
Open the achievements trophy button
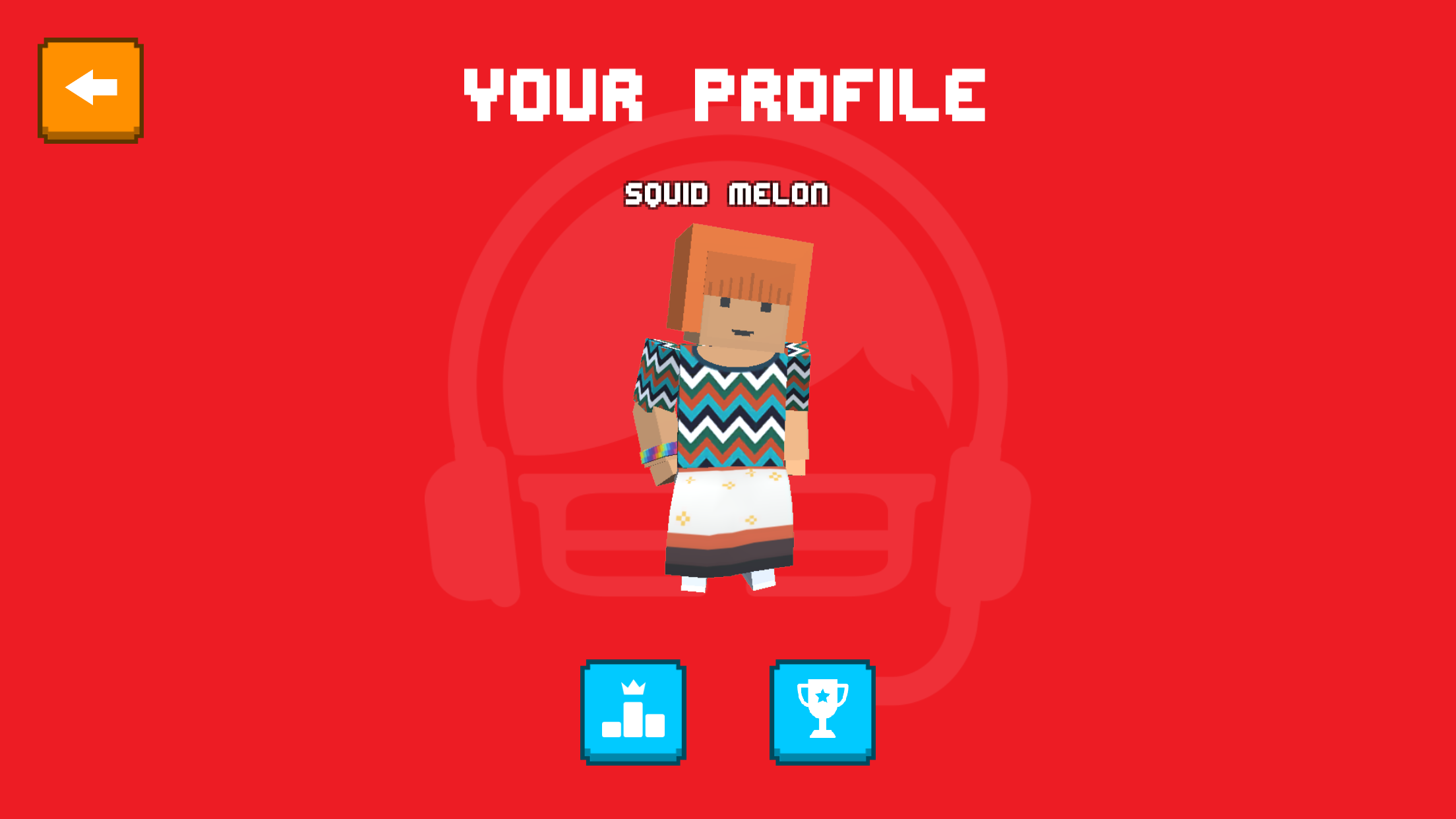pos(822,712)
